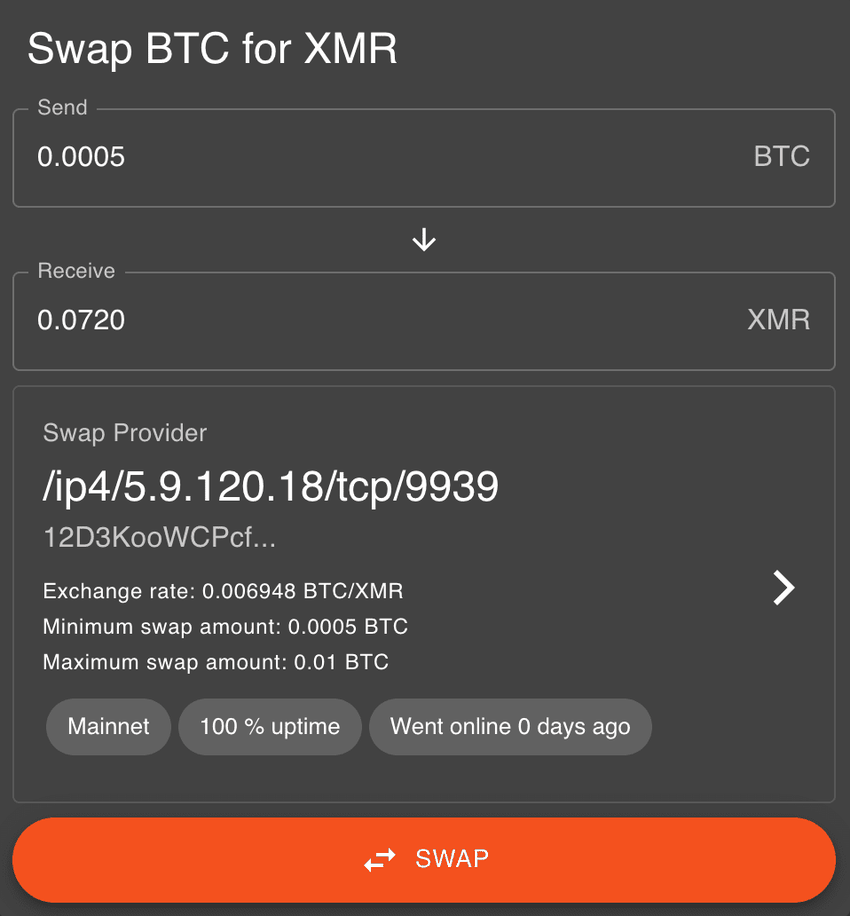This screenshot has width=850, height=916.
Task: Start the swap with orange SWAP button
Action: (x=424, y=859)
